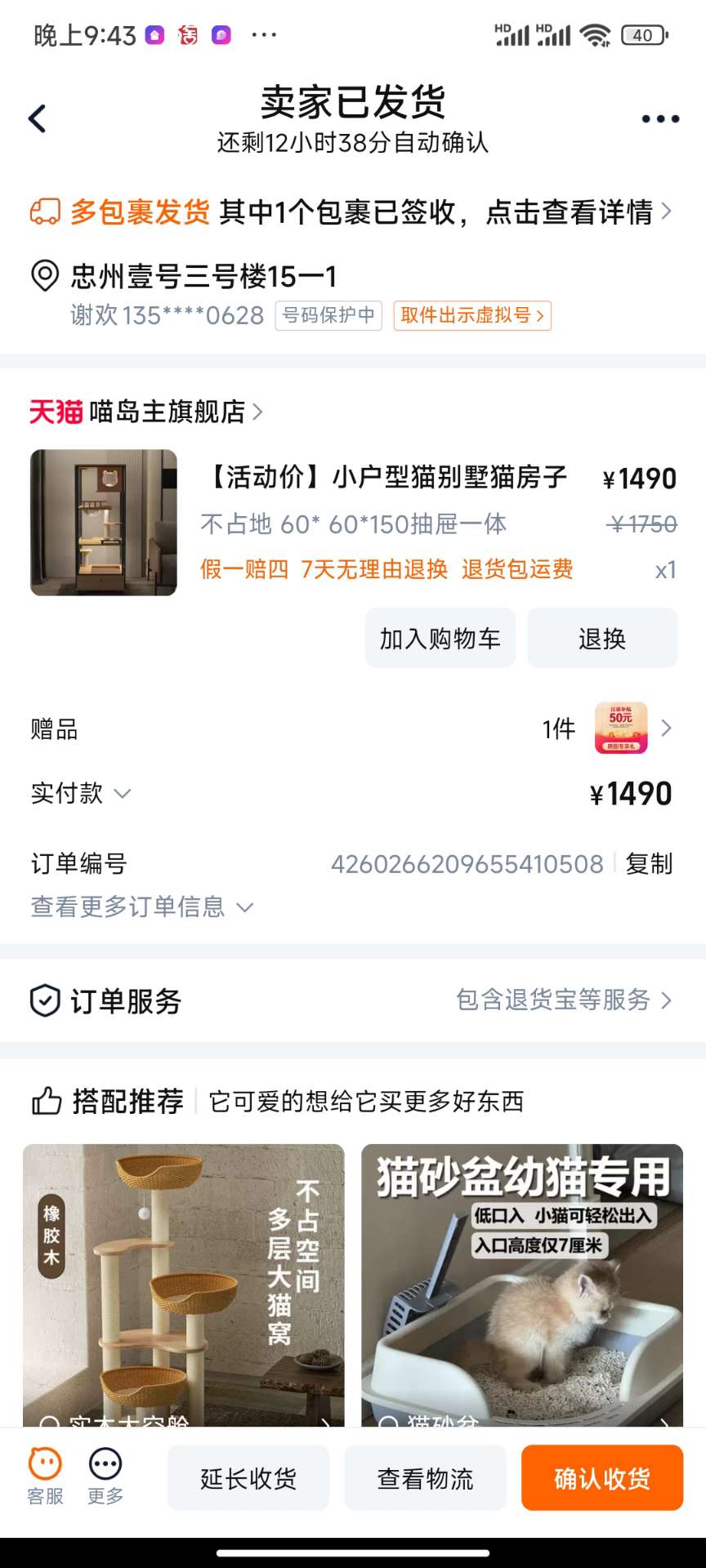706x1568 pixels.
Task: Tap 退换 to return or exchange
Action: [x=602, y=639]
